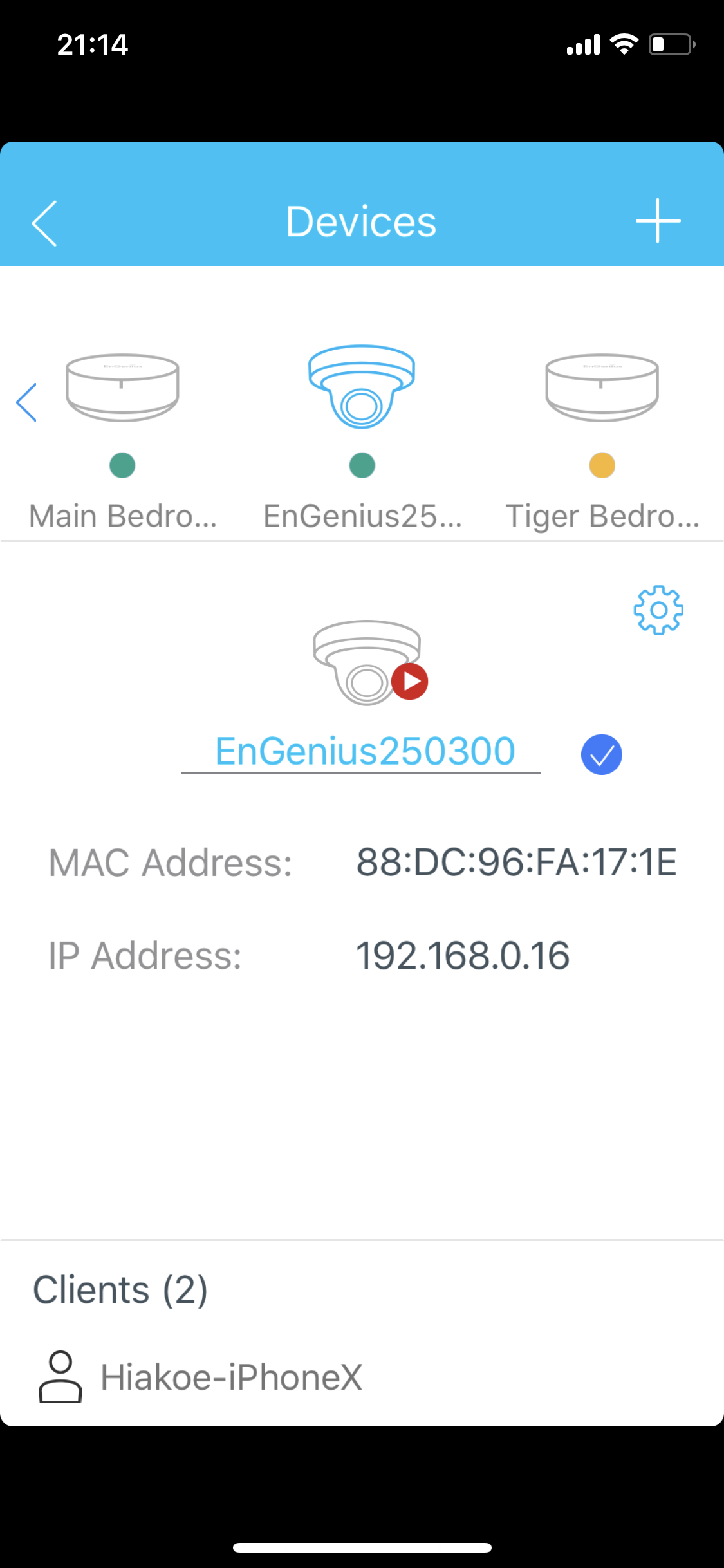
Task: Play the camera live view
Action: (x=410, y=681)
